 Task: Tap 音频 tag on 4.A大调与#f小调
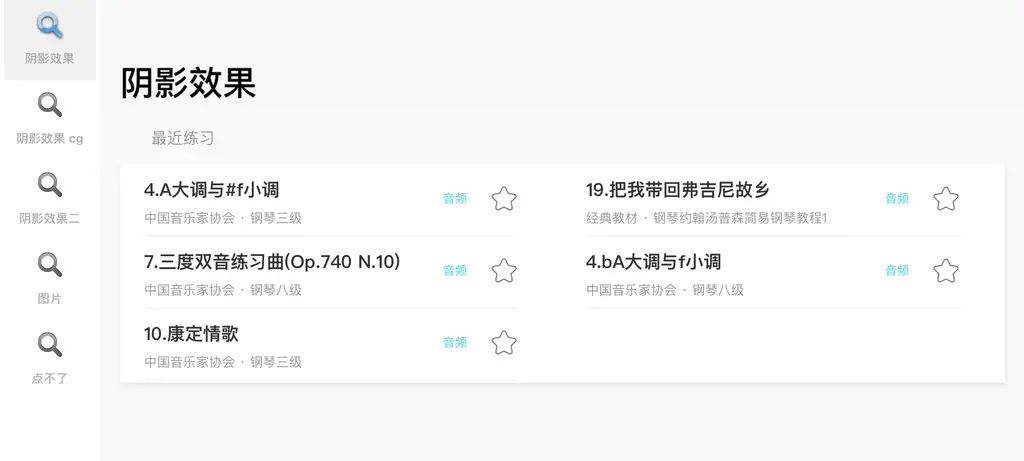pyautogui.click(x=455, y=199)
